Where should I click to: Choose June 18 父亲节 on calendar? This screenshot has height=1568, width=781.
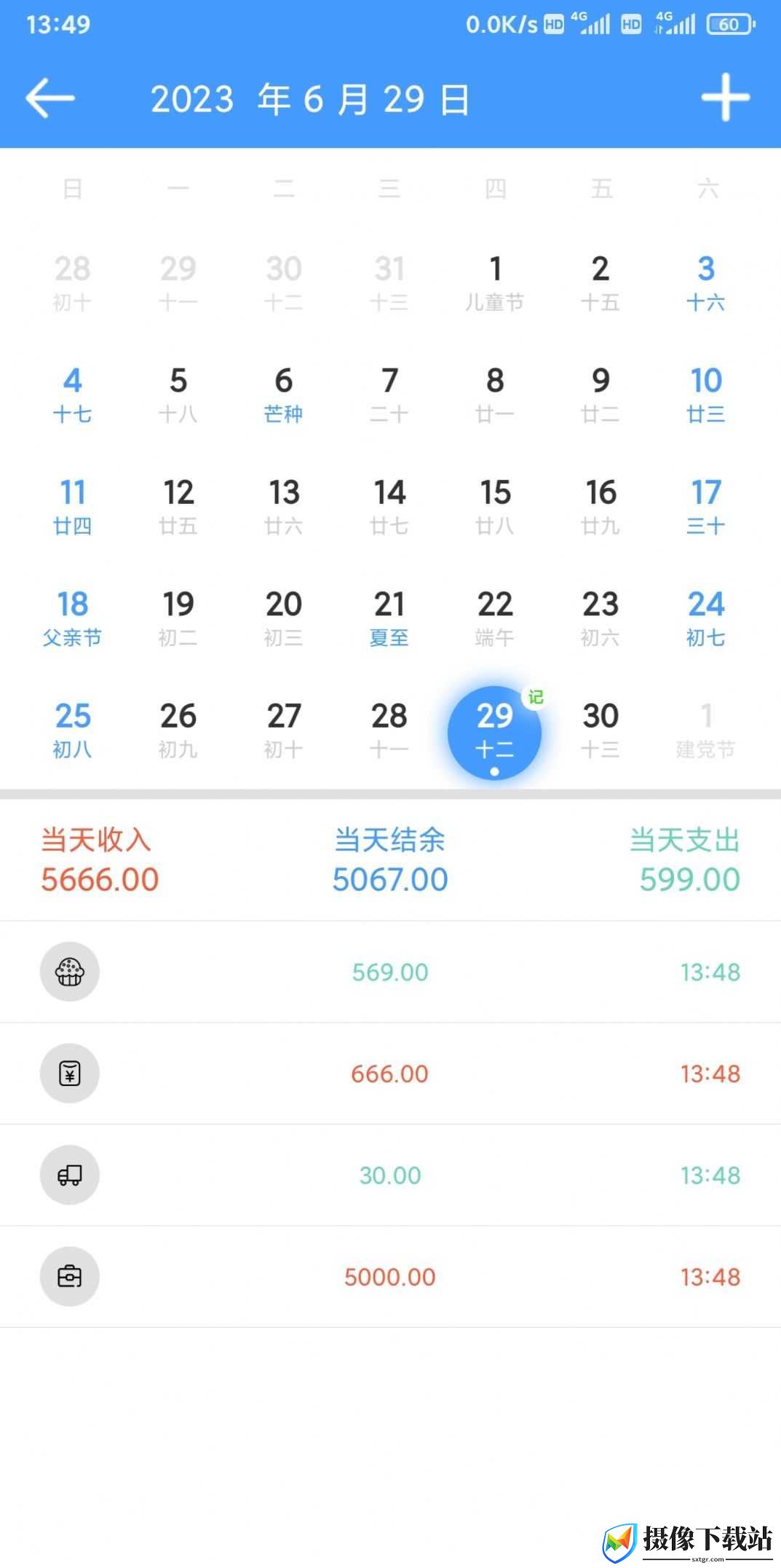[x=72, y=618]
